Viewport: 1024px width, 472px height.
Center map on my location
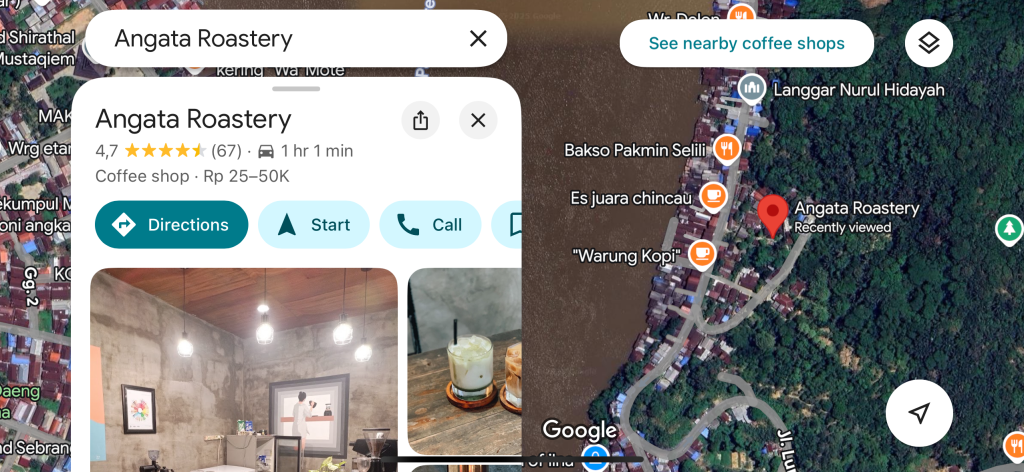[919, 413]
